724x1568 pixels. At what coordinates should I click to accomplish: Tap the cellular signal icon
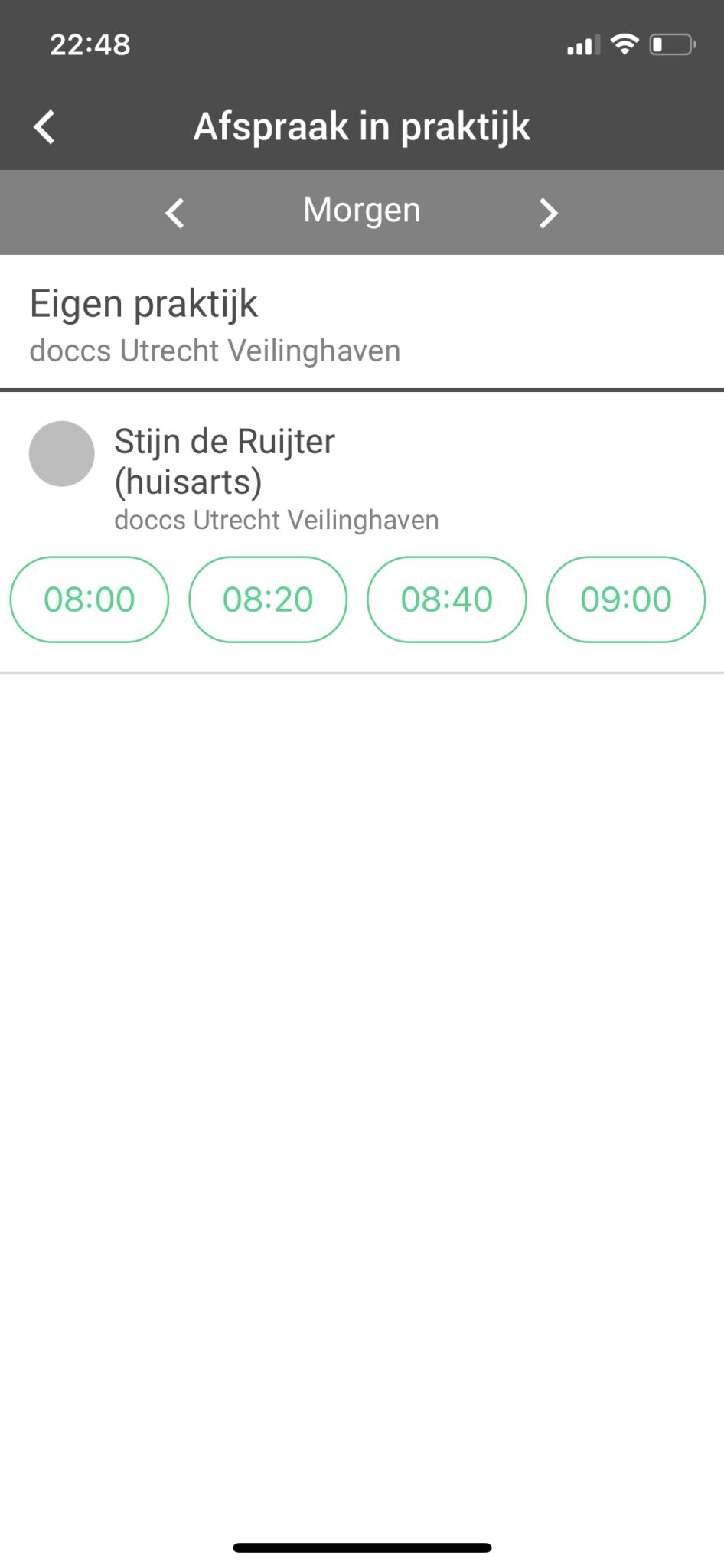click(x=583, y=44)
